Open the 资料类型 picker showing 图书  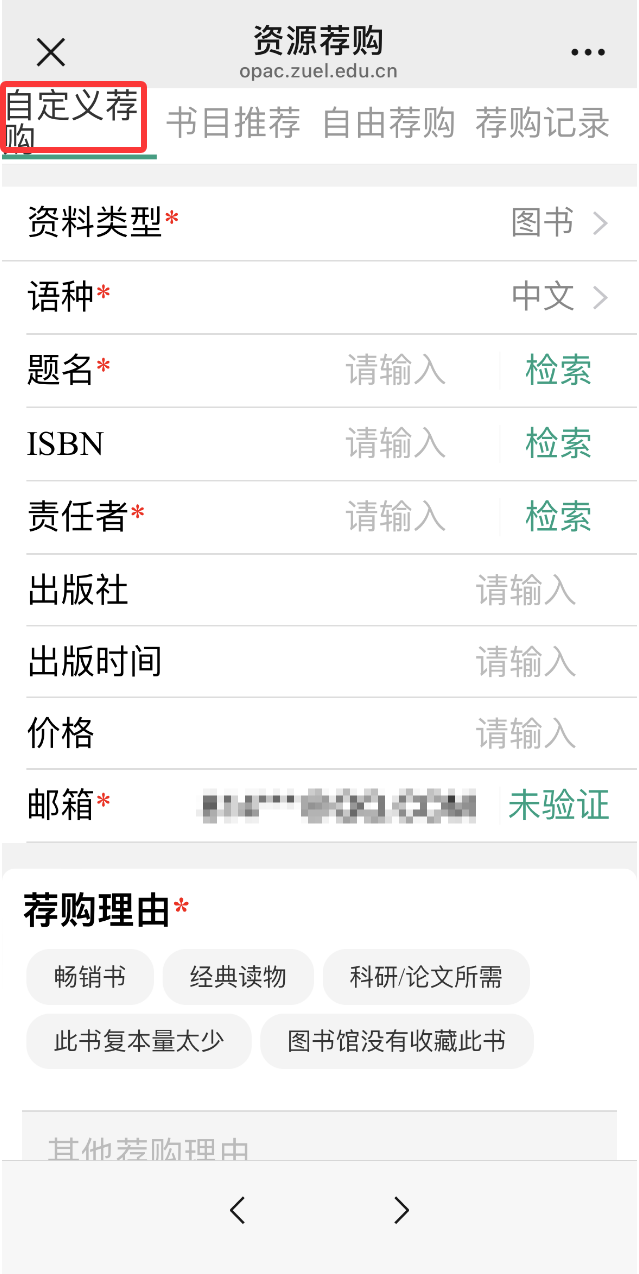[558, 223]
